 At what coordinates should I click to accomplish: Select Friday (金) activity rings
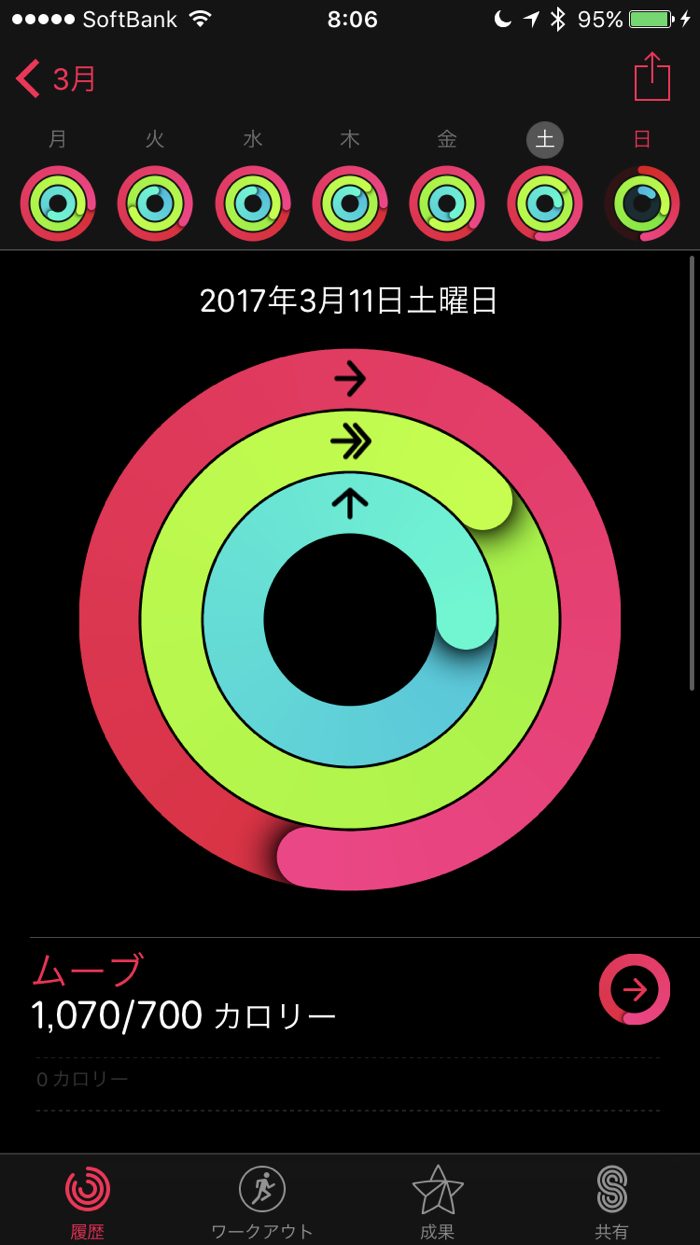tap(447, 203)
